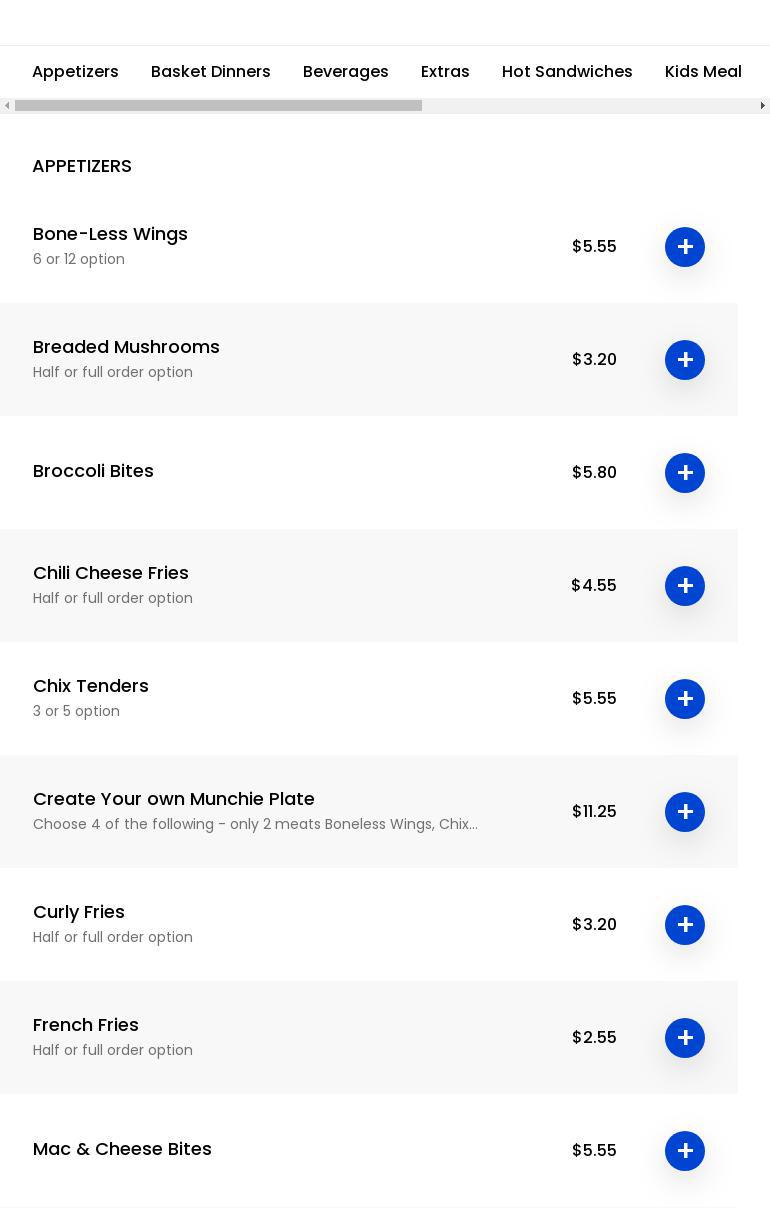The width and height of the screenshot is (770, 1208).
Task: Open Broccoli Bites item
Action: [93, 471]
